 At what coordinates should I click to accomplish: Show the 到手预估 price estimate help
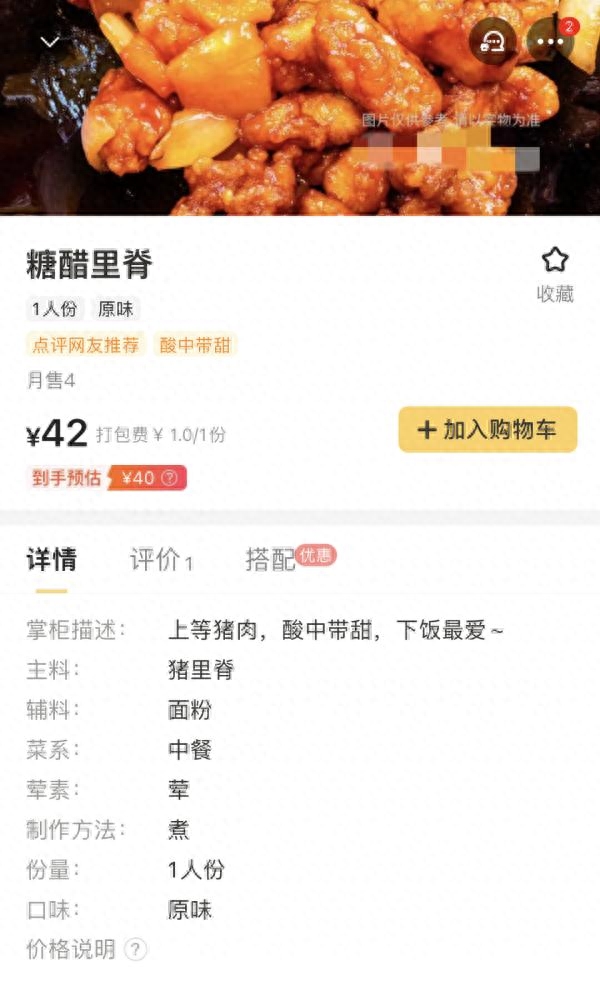tap(169, 478)
